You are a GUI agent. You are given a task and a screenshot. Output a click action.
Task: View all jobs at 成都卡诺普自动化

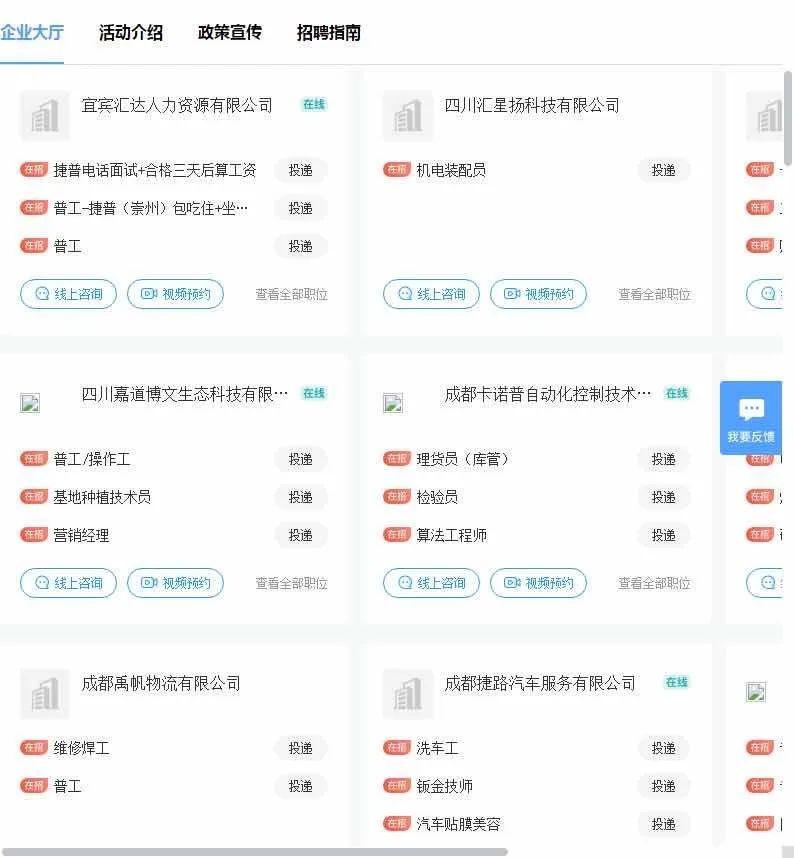(x=654, y=583)
